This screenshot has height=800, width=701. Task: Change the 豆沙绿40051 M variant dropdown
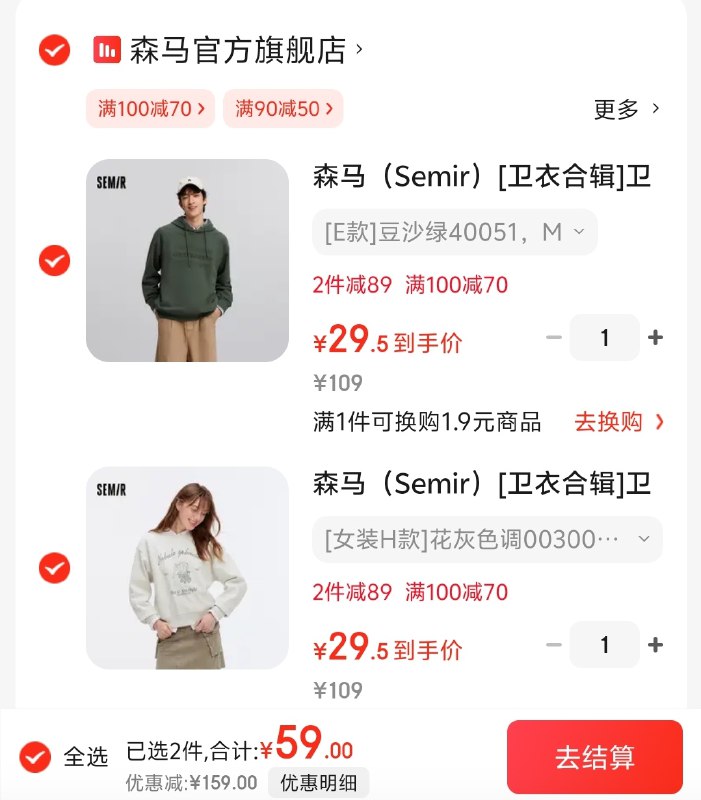pyautogui.click(x=455, y=233)
